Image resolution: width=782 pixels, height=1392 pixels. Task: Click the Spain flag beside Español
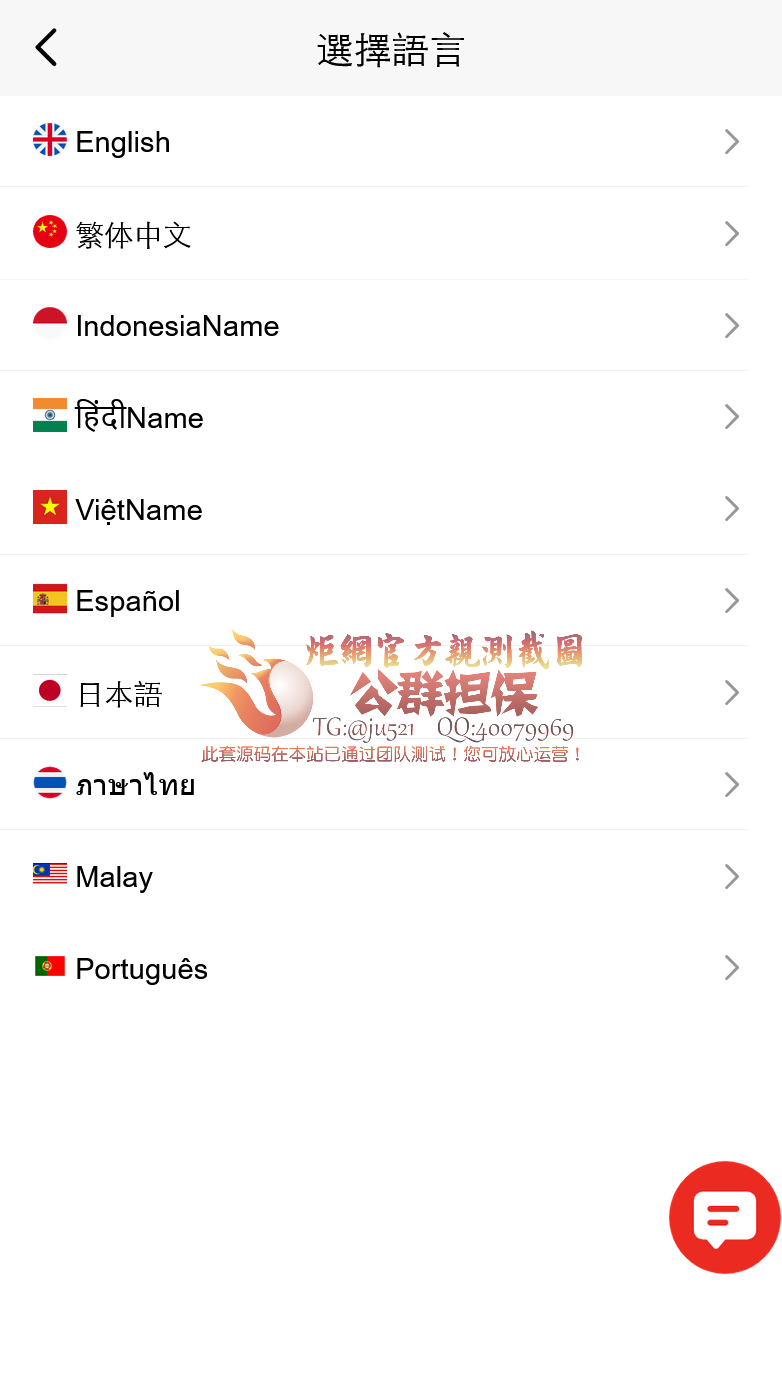[49, 600]
